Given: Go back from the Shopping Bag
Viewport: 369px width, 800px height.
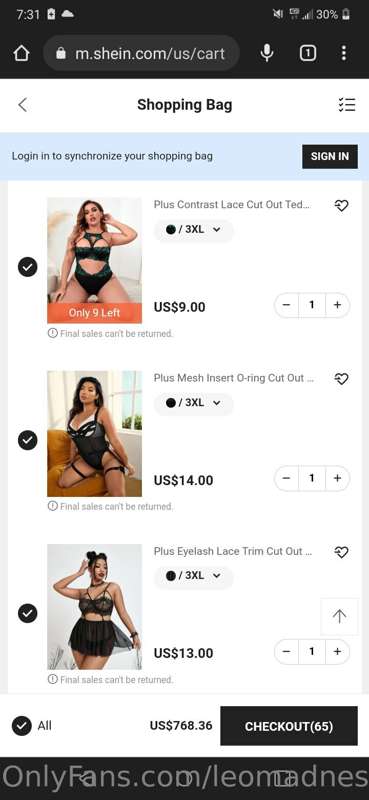Looking at the screenshot, I should (22, 105).
